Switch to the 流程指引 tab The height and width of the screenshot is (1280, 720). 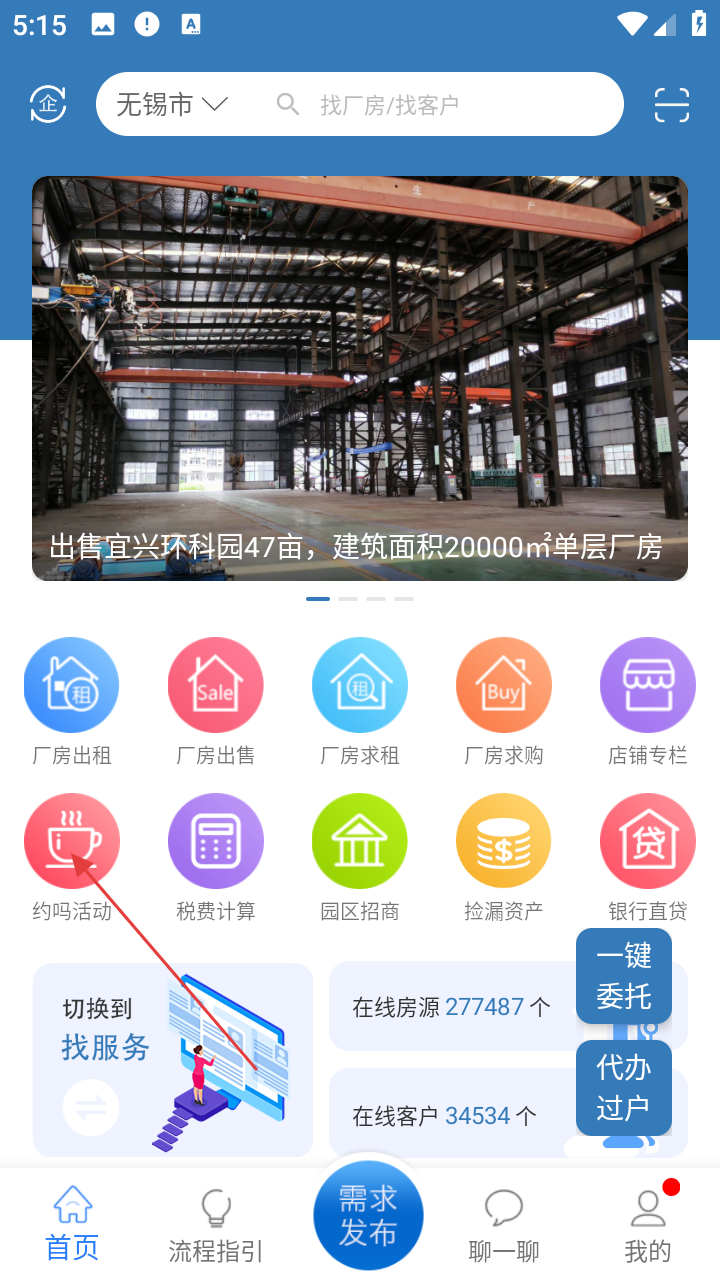216,1225
